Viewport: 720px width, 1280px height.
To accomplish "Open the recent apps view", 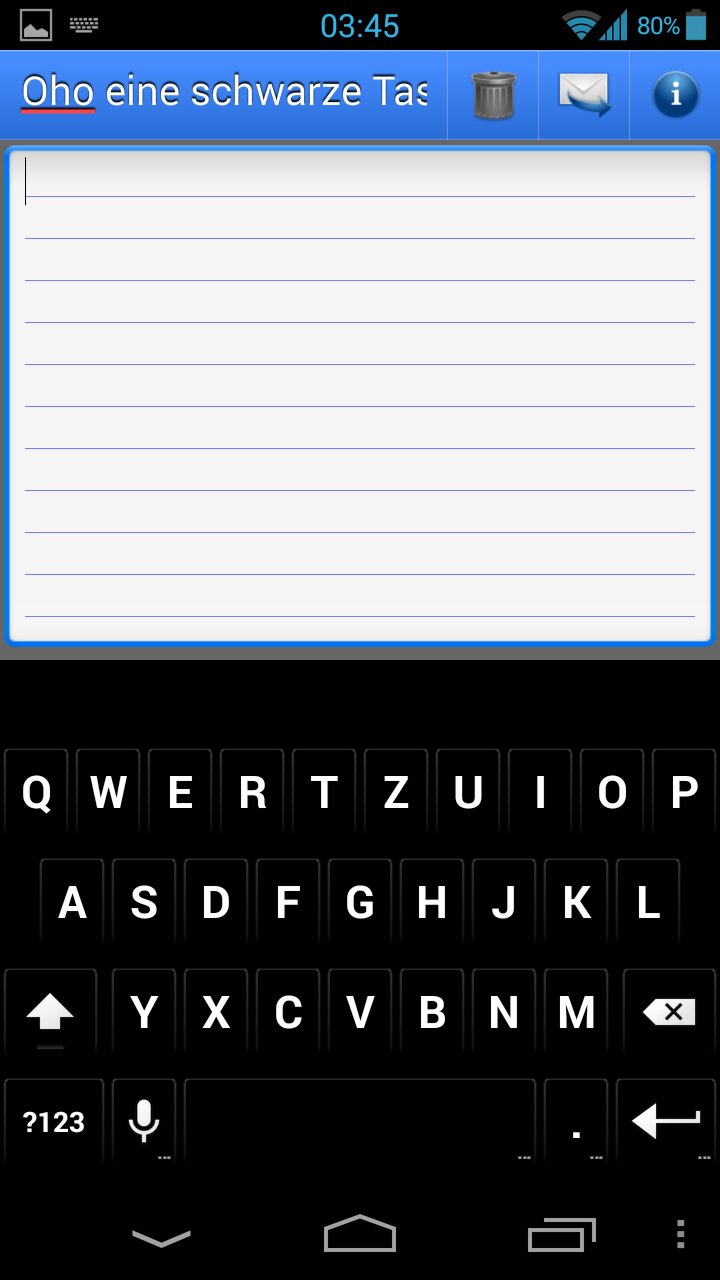I will (x=561, y=1235).
